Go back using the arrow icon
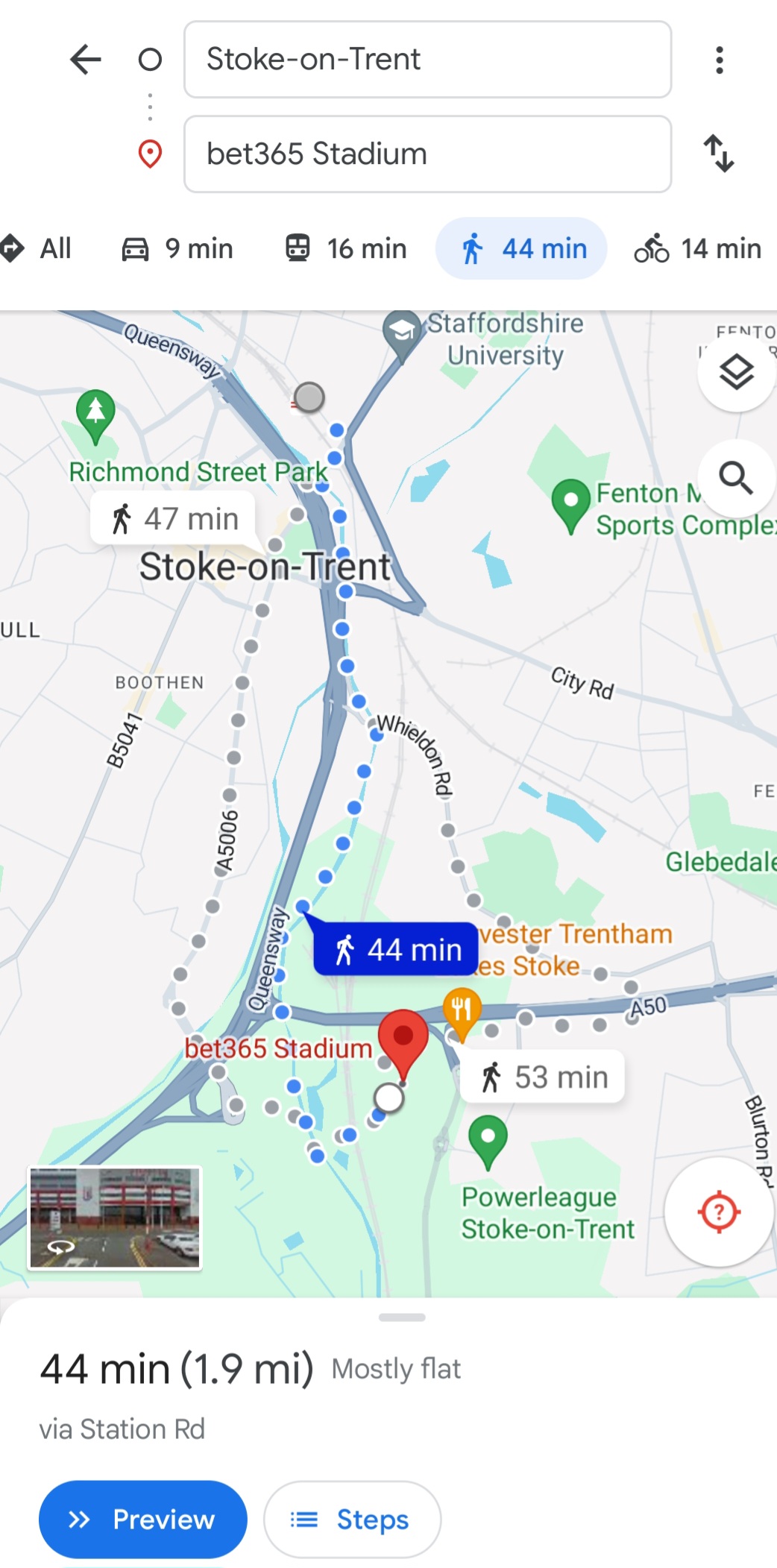 86,60
